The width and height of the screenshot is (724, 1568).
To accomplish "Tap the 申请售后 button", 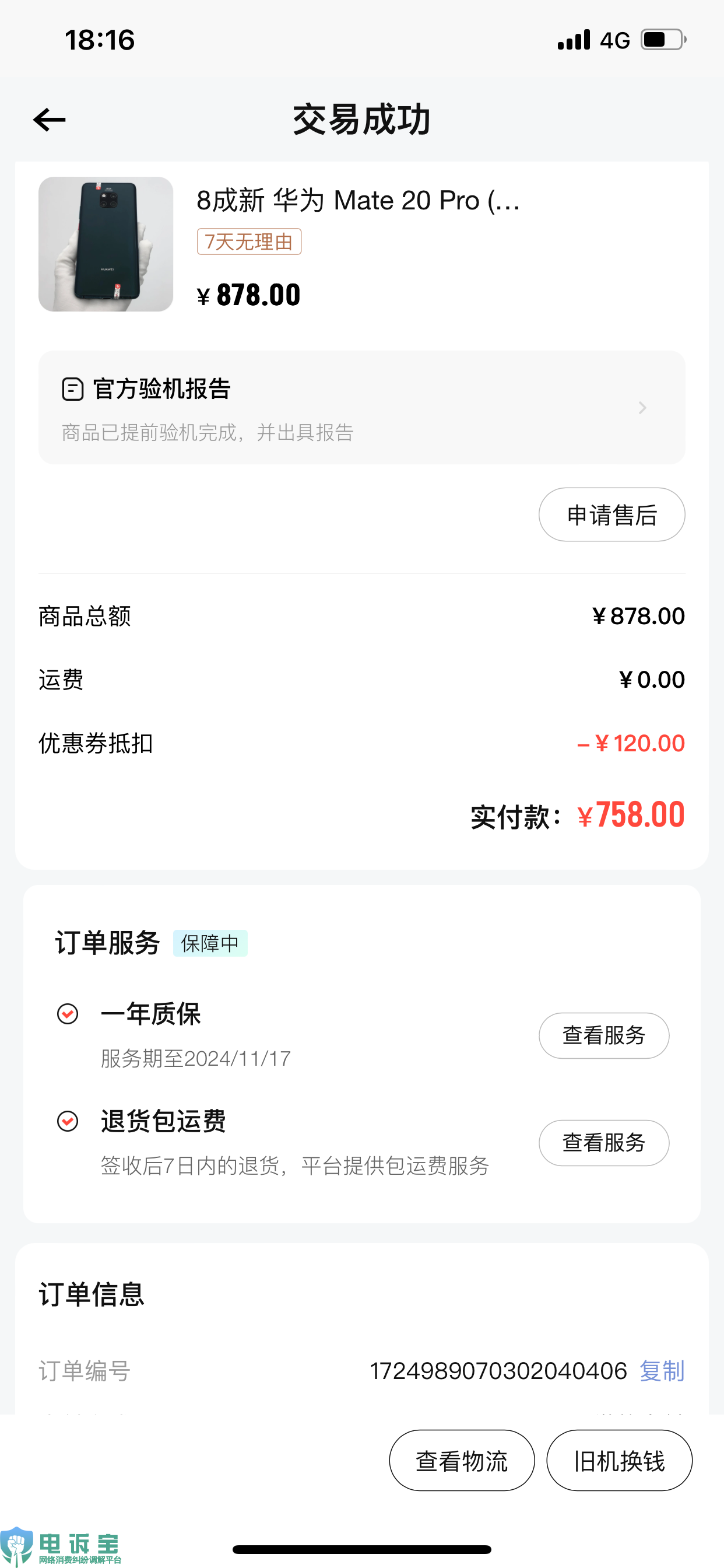I will pos(611,514).
